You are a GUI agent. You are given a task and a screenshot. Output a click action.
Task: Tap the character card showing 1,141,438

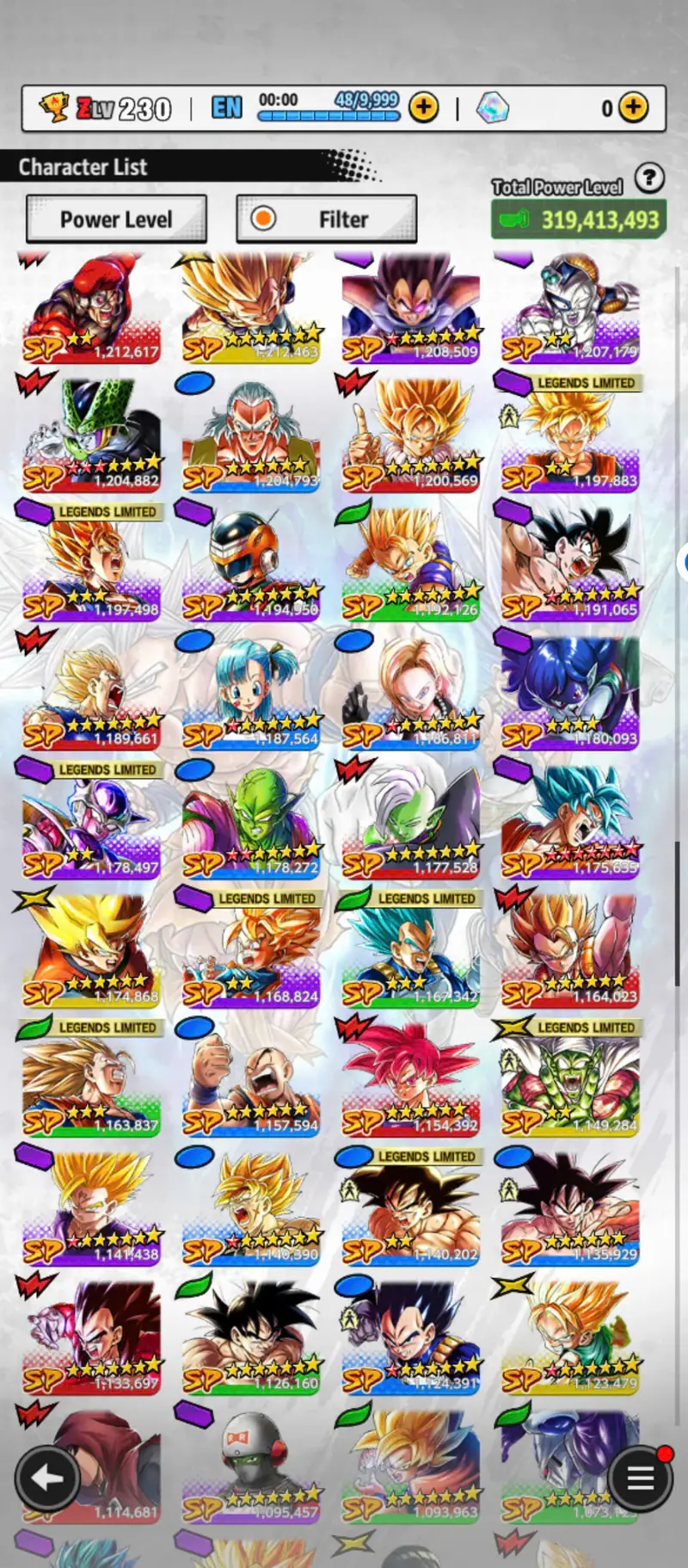[x=91, y=1211]
